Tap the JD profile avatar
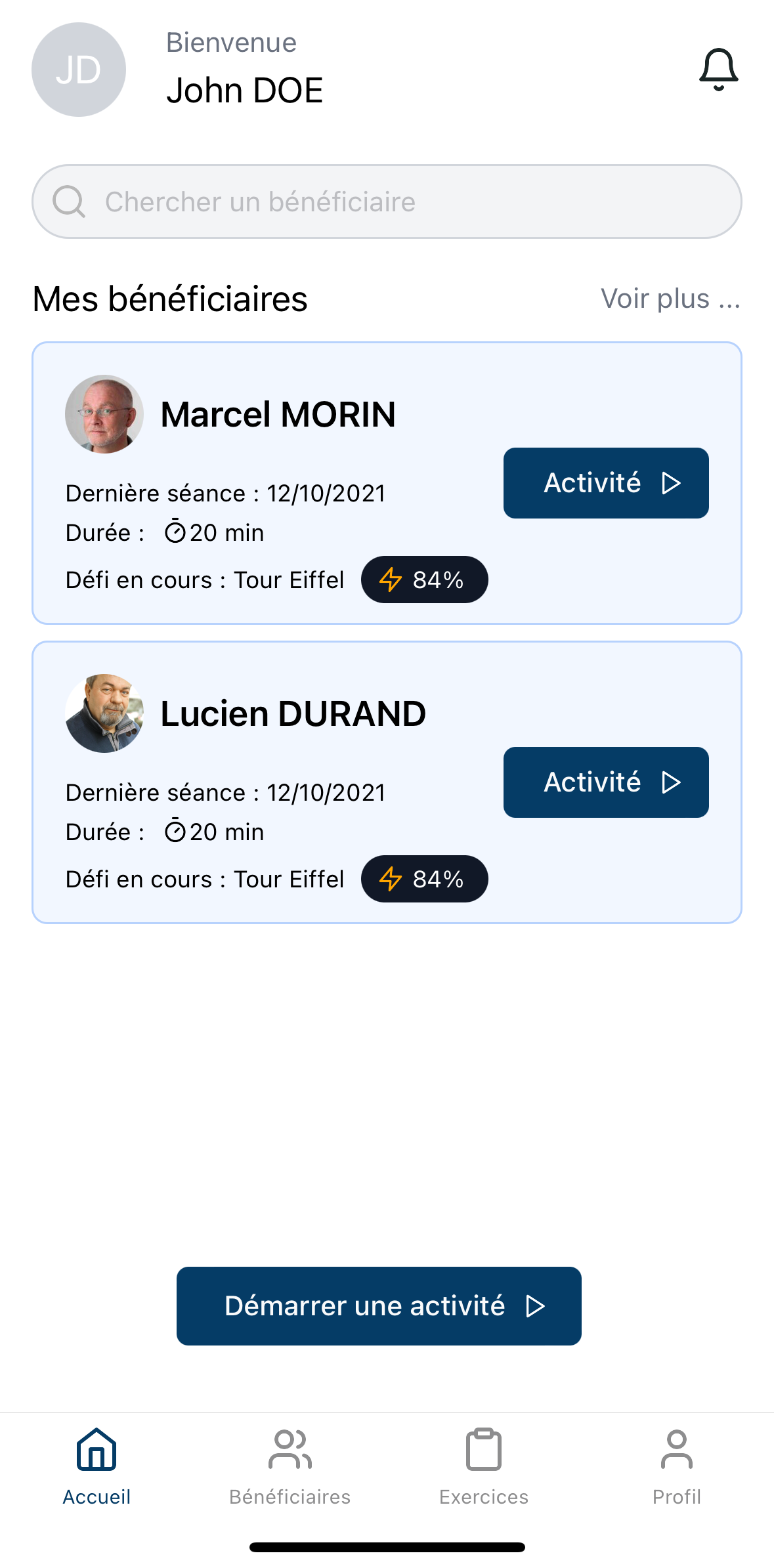774x1568 pixels. pyautogui.click(x=79, y=70)
